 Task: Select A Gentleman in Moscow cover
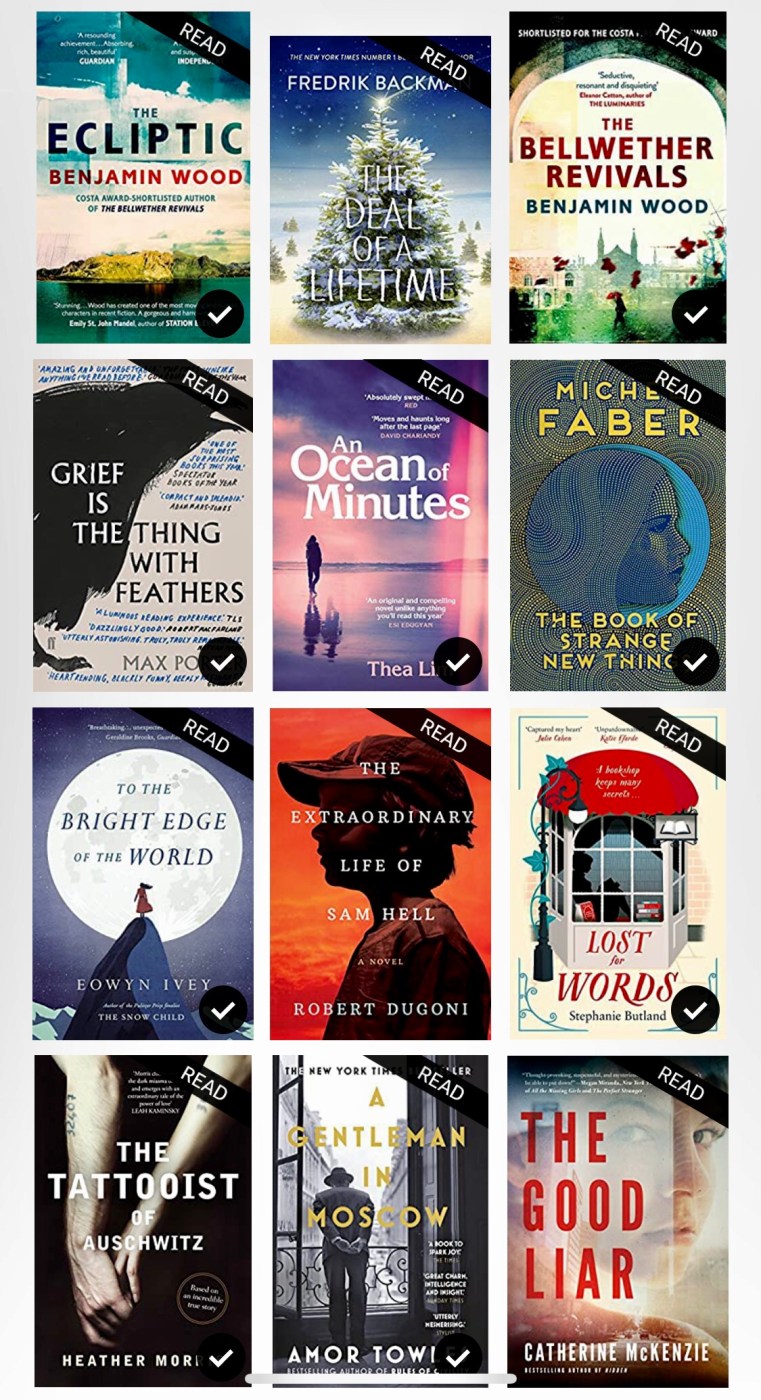[x=380, y=1220]
